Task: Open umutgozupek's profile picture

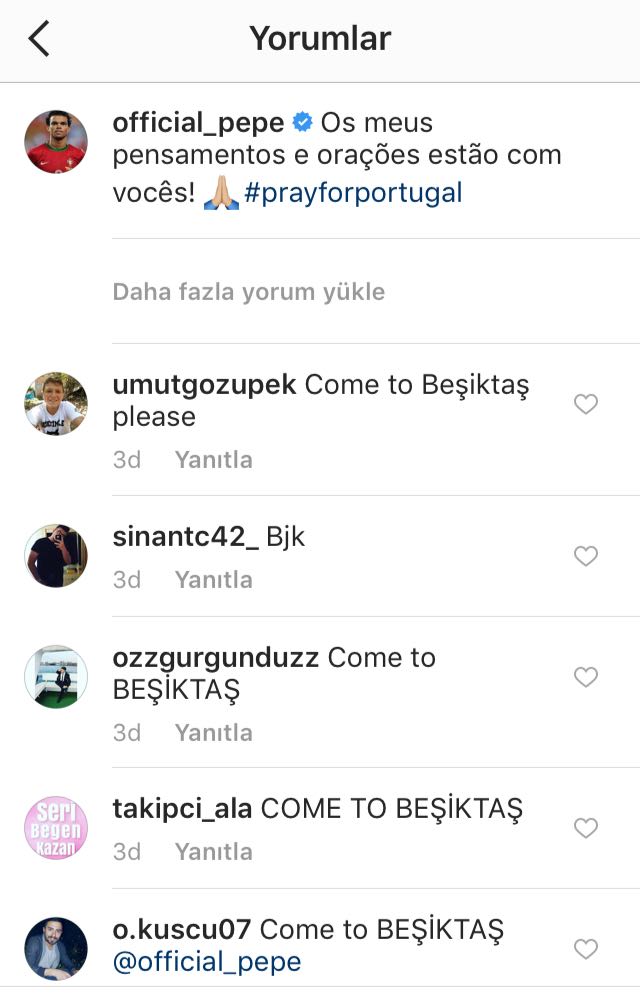Action: point(56,404)
